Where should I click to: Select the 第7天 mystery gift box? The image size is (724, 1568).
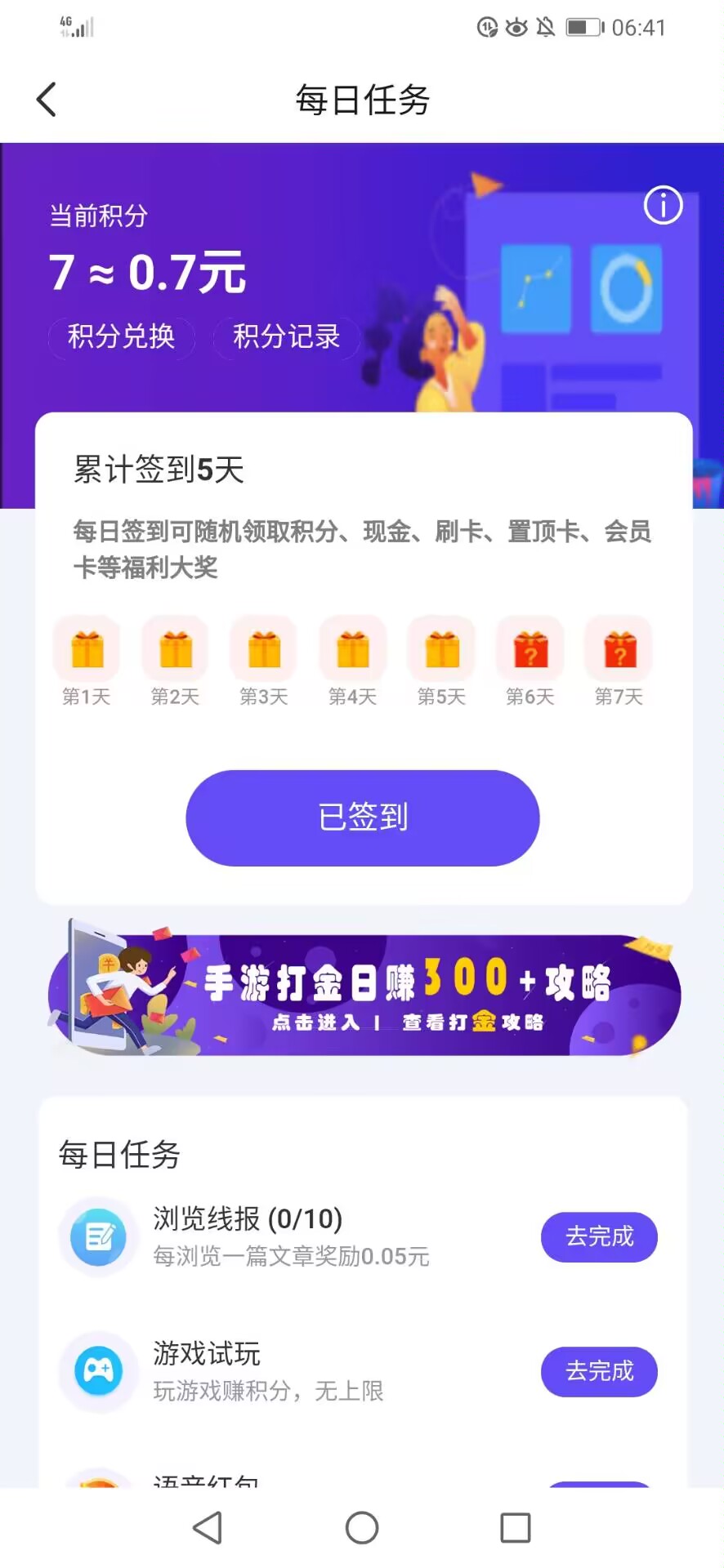619,649
